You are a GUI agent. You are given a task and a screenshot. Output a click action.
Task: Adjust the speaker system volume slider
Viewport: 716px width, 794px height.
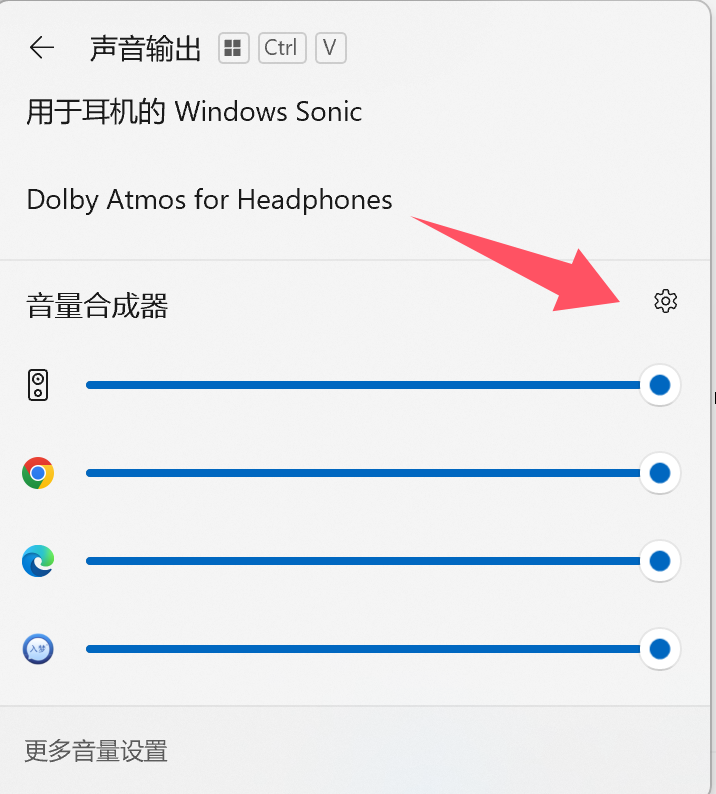(659, 385)
